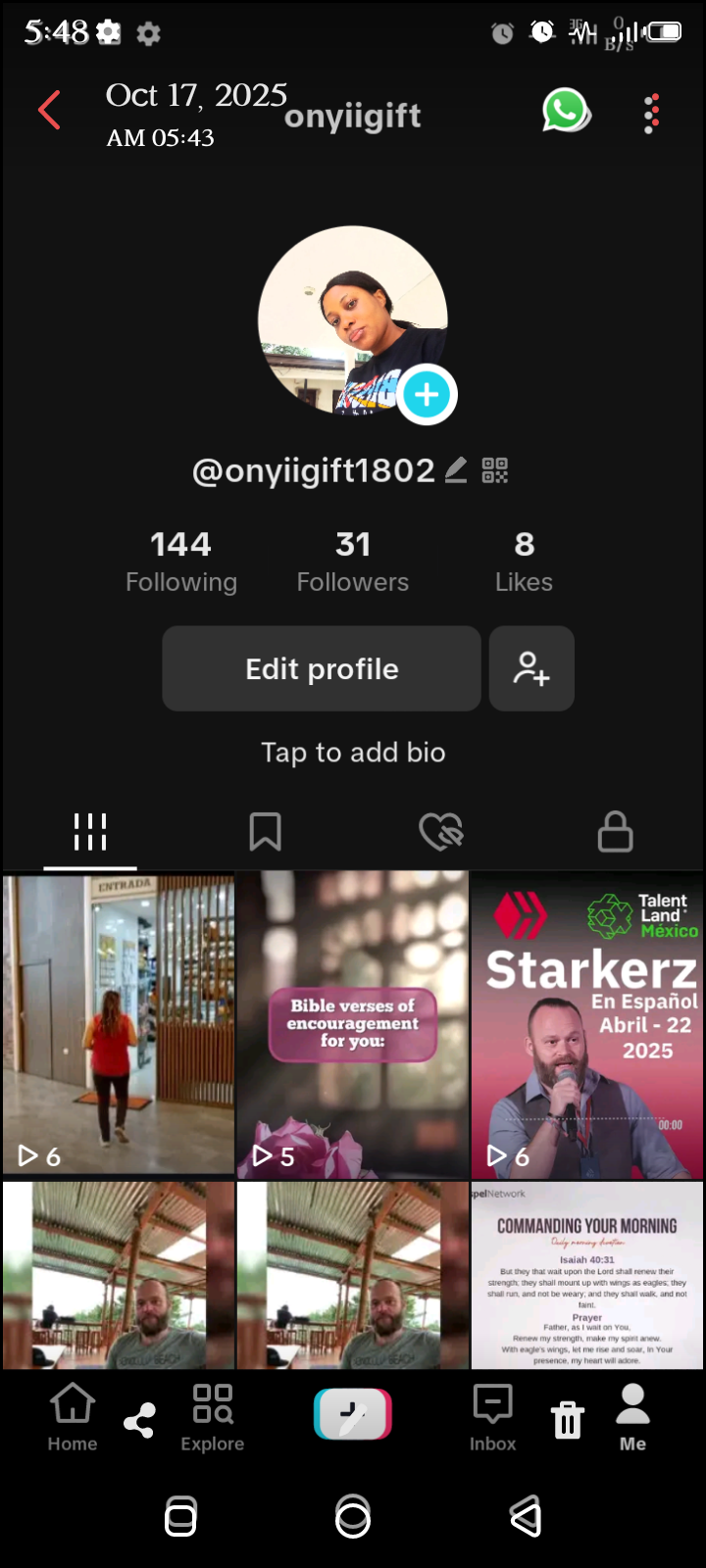Open the liked videos tab

[440, 832]
